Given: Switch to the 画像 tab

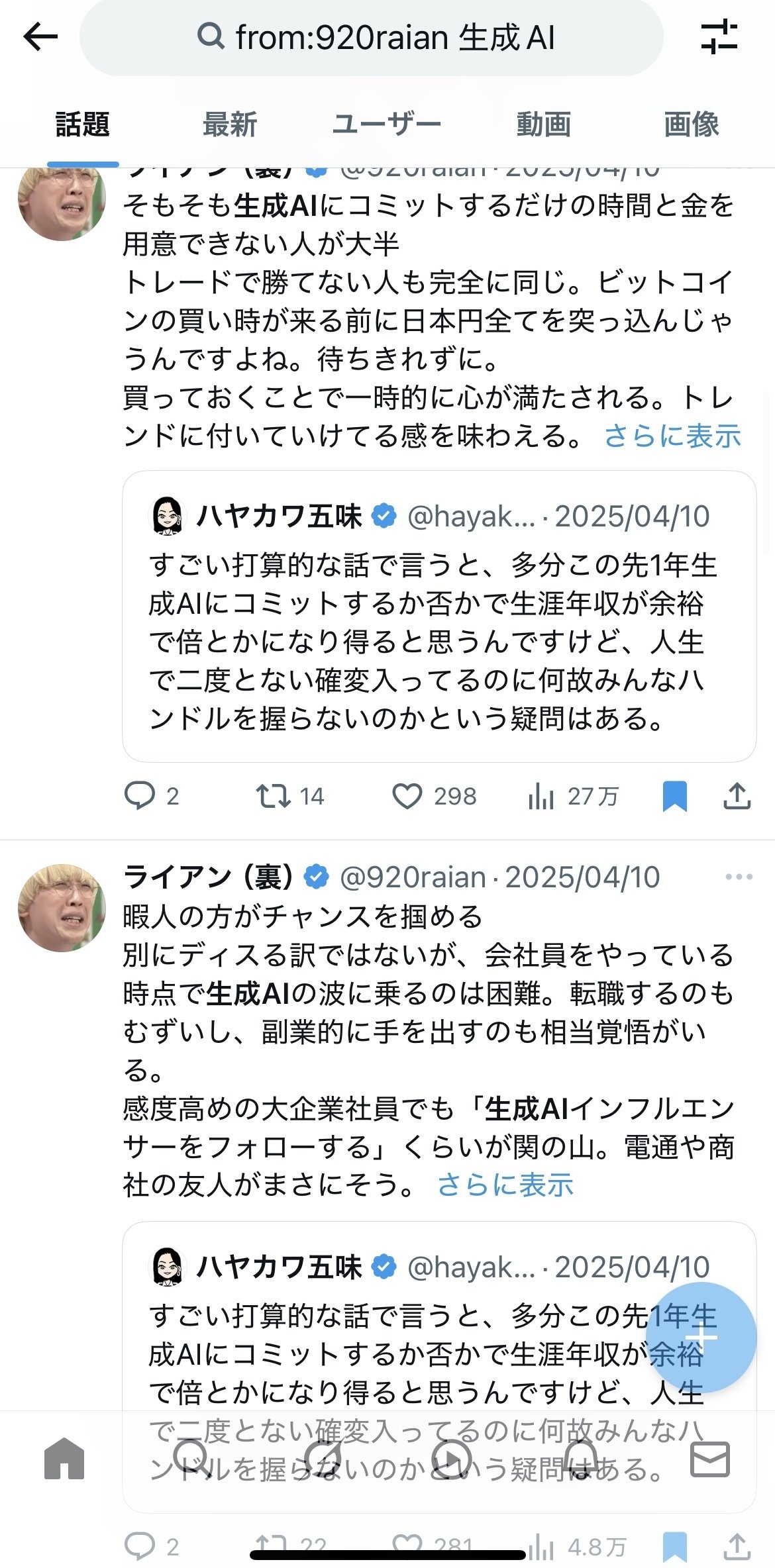Looking at the screenshot, I should click(x=691, y=124).
